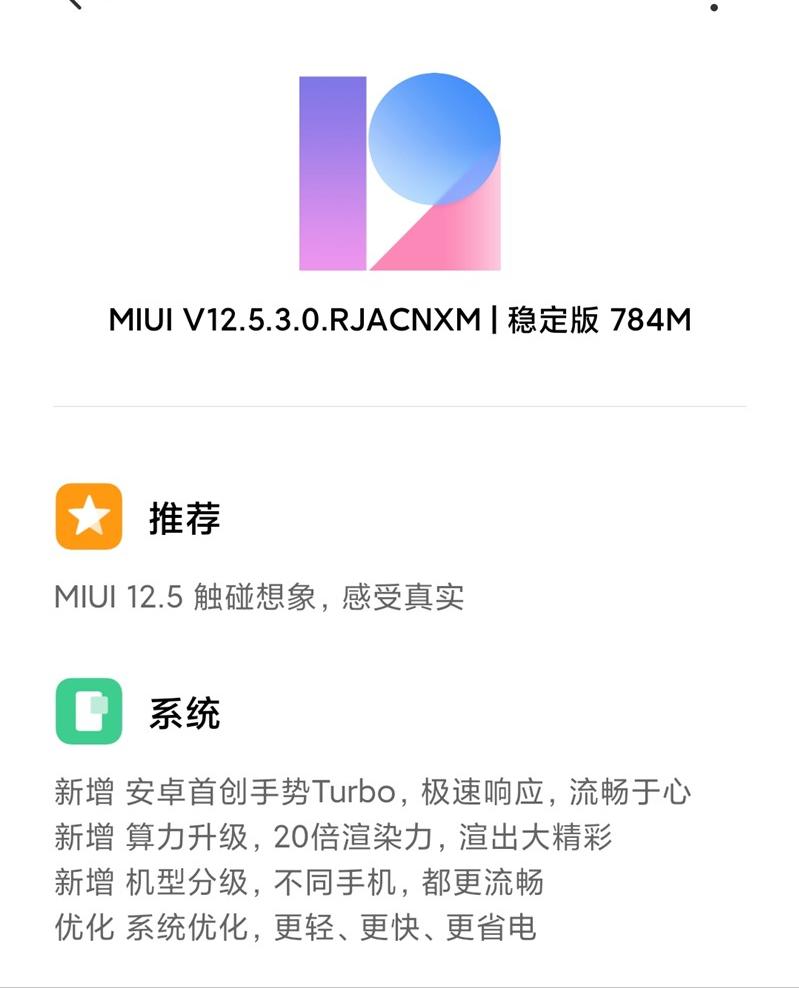Click the 优化 label on the last feature
Screen dimensions: 799x988
(x=85, y=928)
